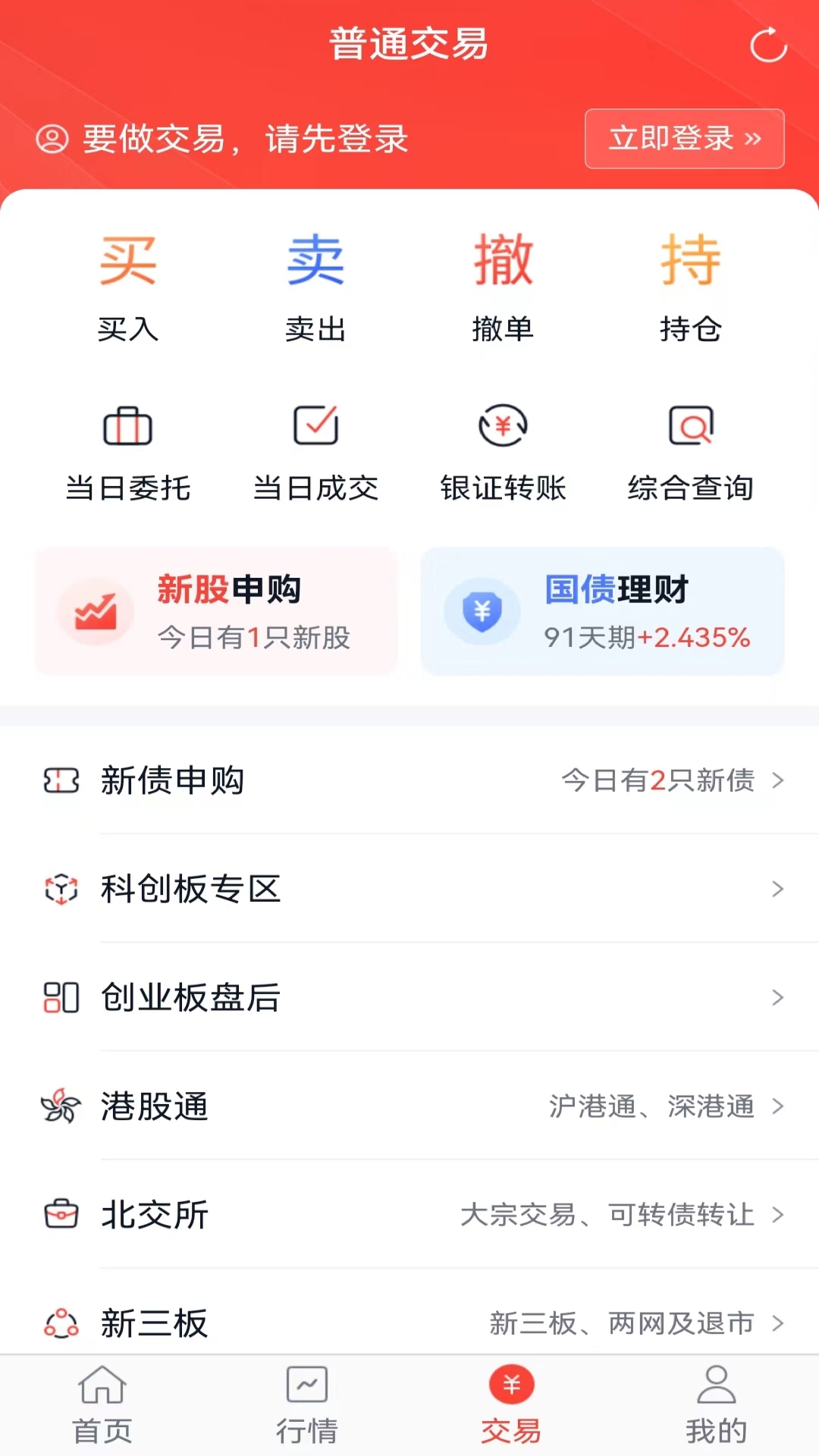Switch to the 行情 tab
The height and width of the screenshot is (1456, 819).
point(307,1405)
